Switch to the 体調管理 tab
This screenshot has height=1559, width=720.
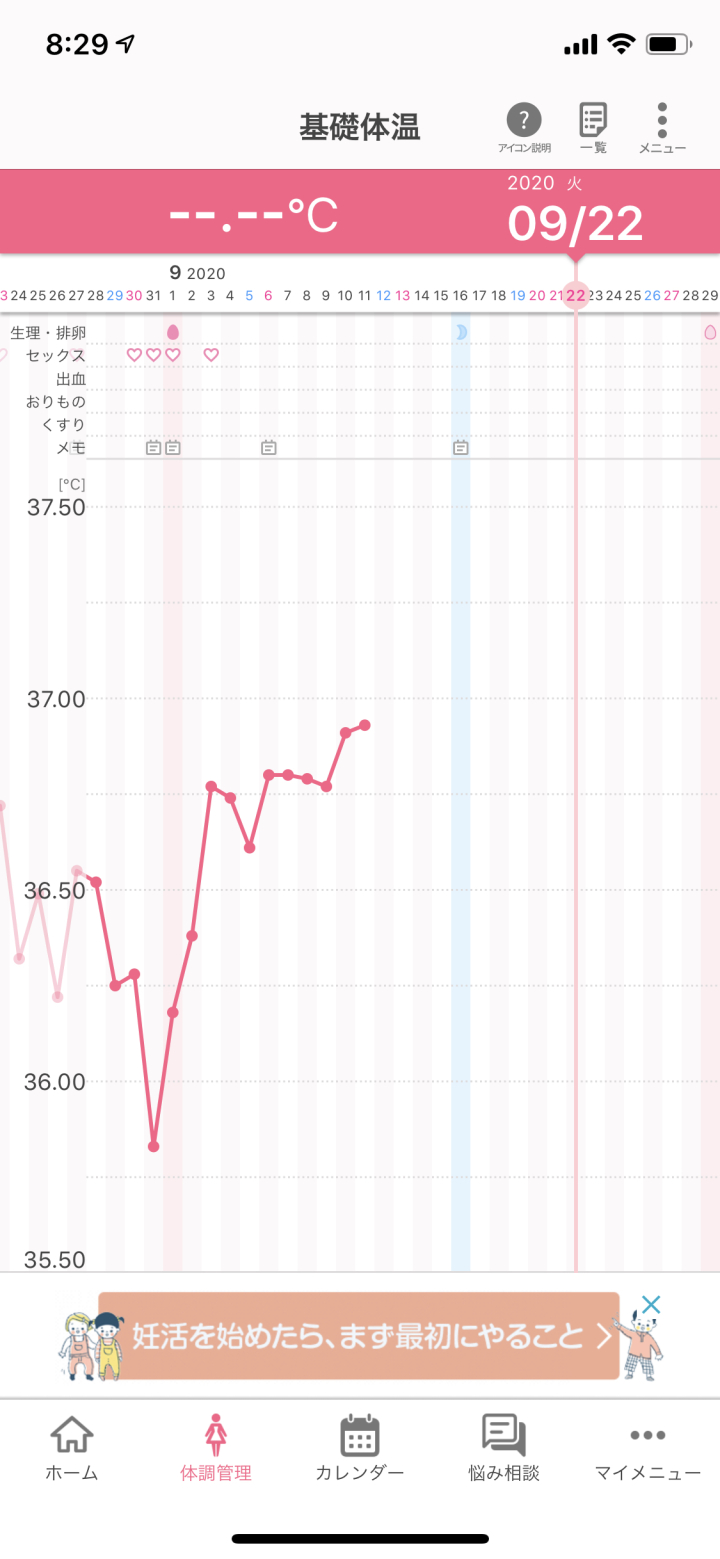click(215, 1449)
